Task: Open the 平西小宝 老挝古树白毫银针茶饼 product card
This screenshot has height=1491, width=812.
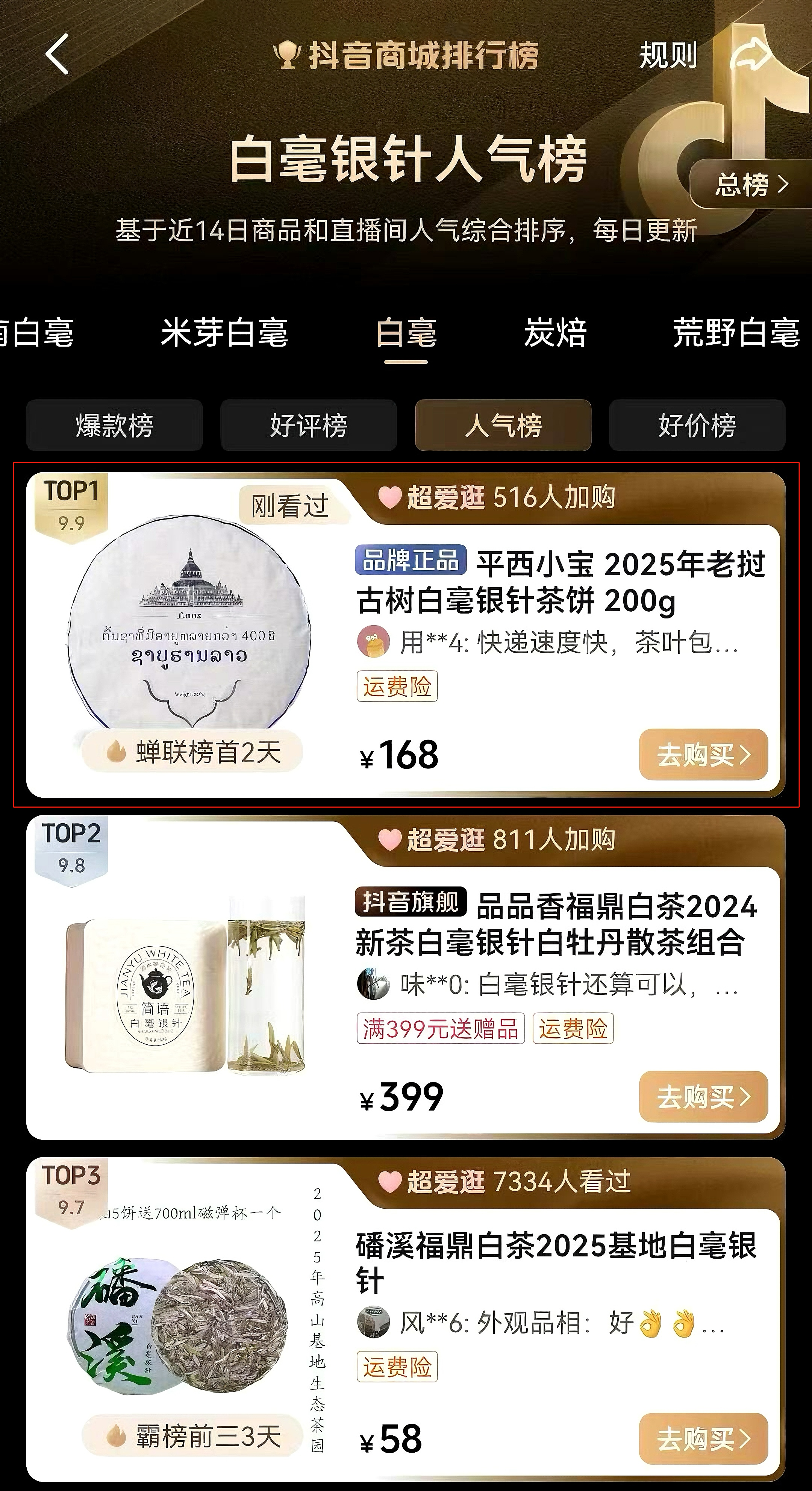Action: point(560,582)
